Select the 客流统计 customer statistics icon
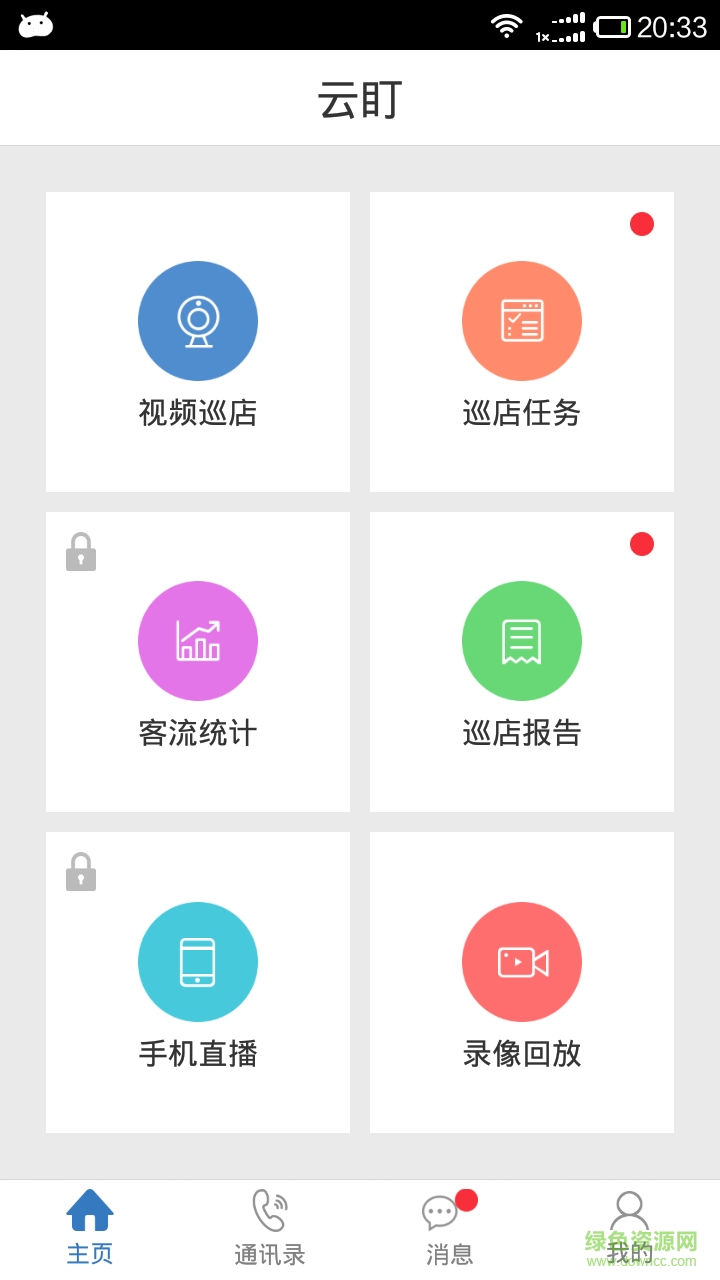 click(197, 640)
